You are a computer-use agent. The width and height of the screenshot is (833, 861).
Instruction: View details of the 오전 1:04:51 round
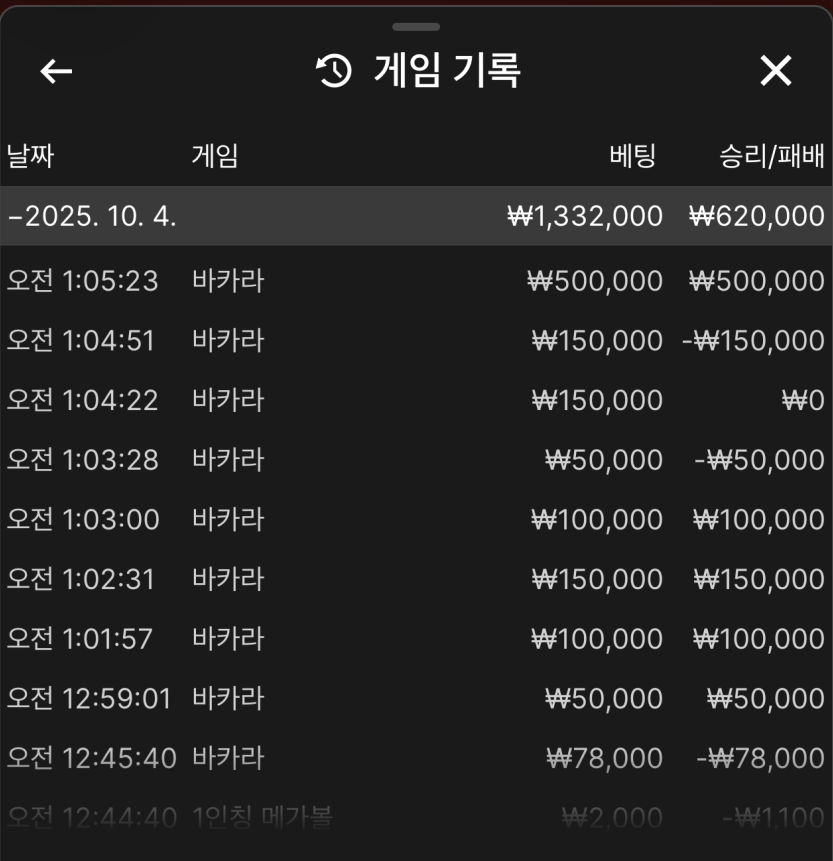(416, 341)
